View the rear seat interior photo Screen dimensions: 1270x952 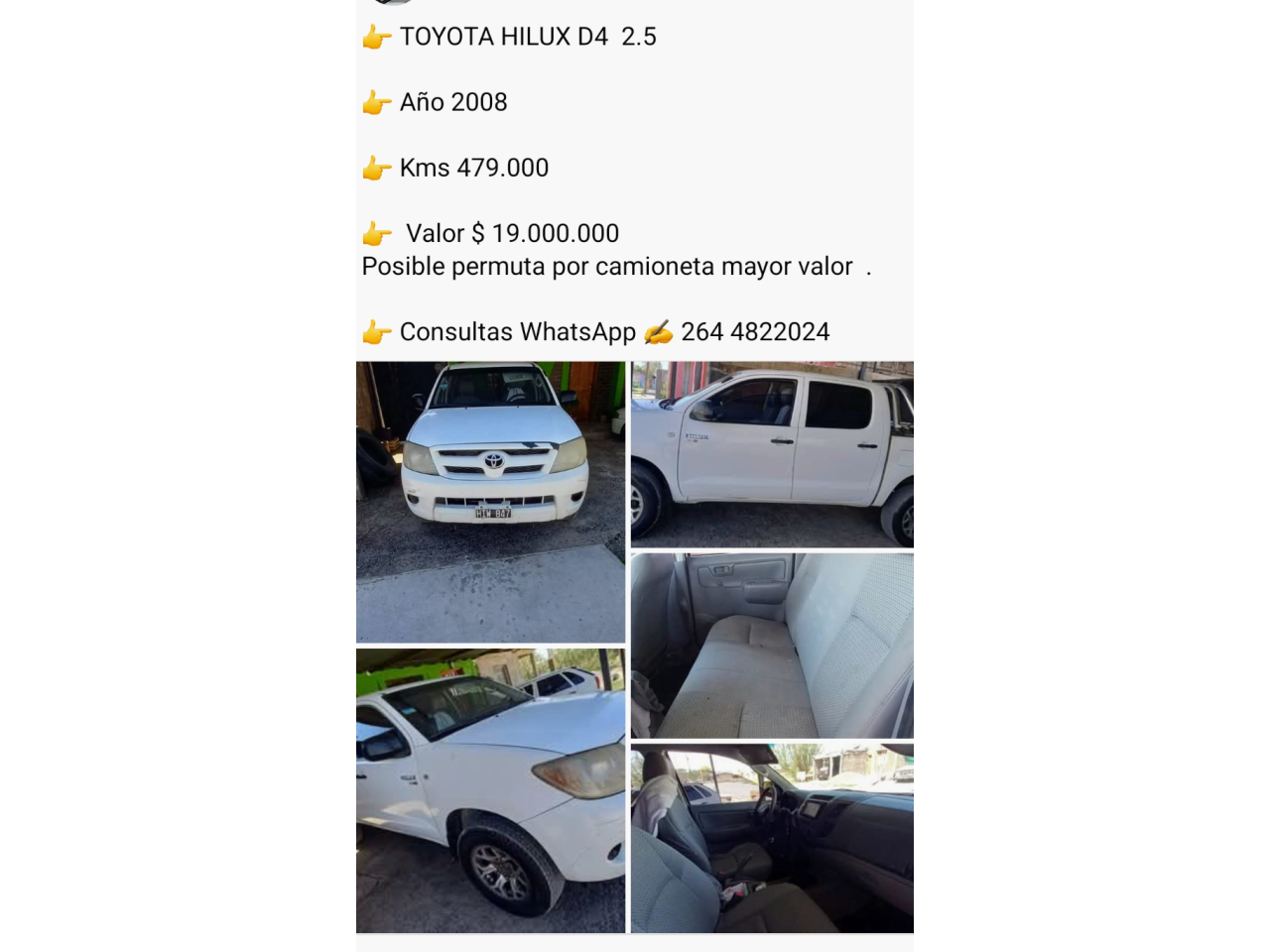772,646
